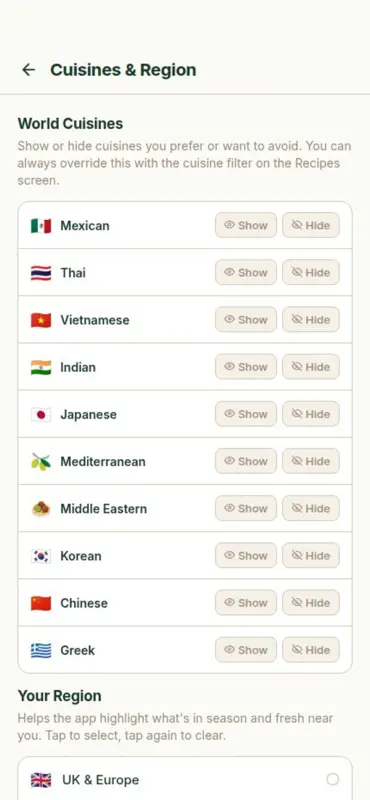Image resolution: width=370 pixels, height=800 pixels.
Task: Hide Thai recipes
Action: [x=311, y=272]
